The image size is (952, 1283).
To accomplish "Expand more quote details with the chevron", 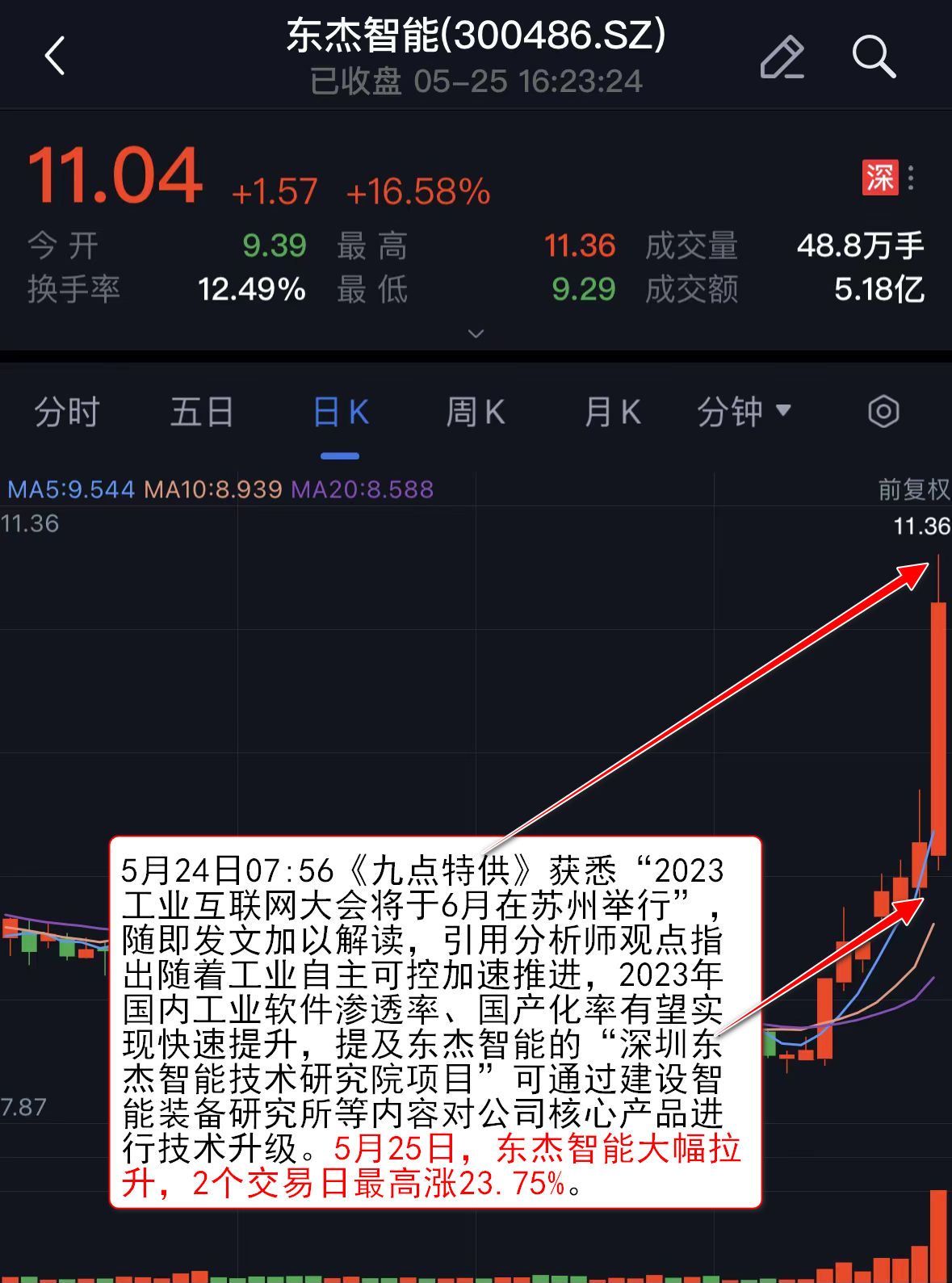I will click(x=476, y=333).
